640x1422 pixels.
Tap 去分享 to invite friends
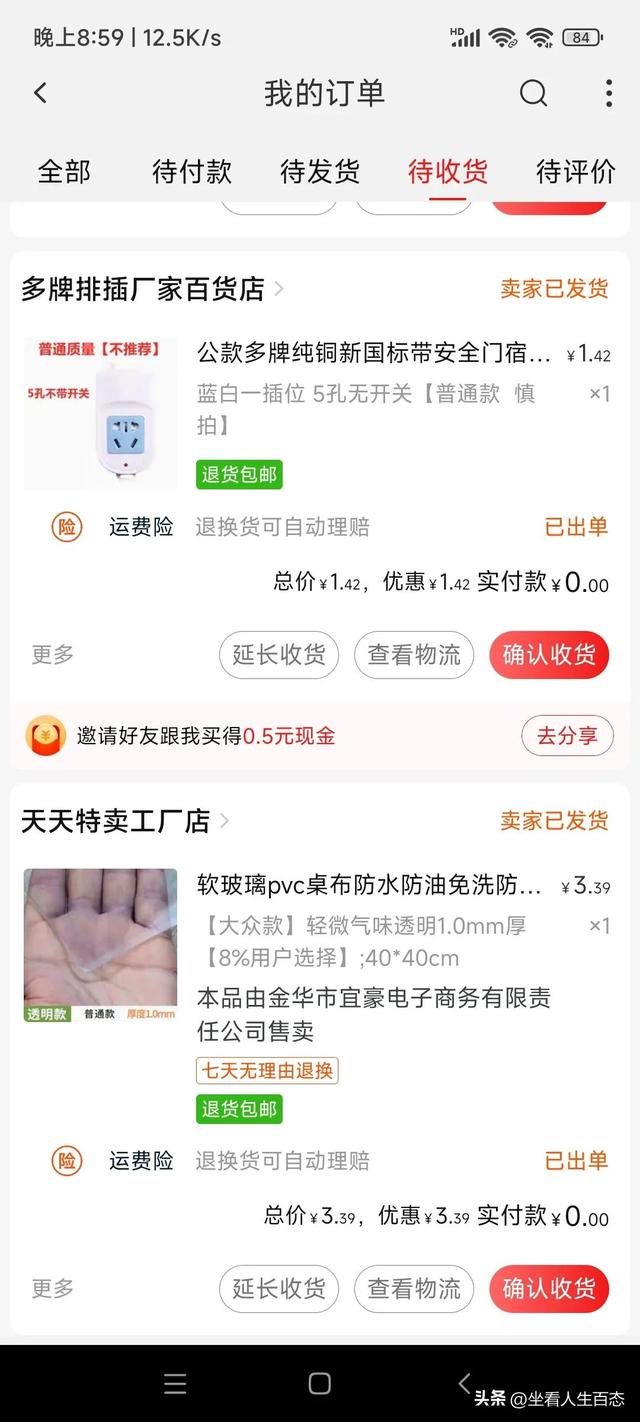[567, 736]
